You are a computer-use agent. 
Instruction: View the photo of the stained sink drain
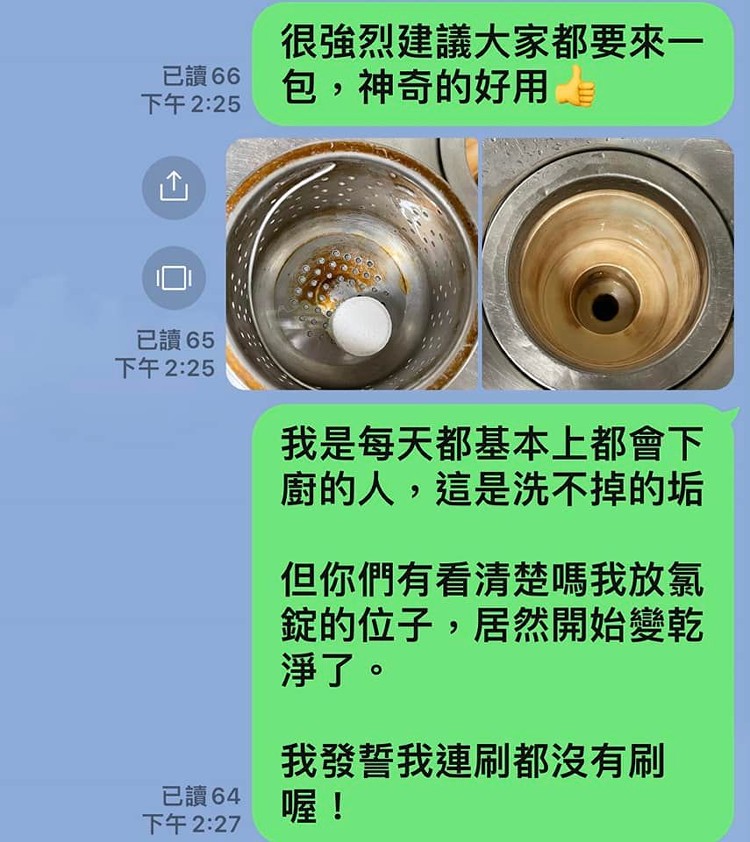[607, 264]
